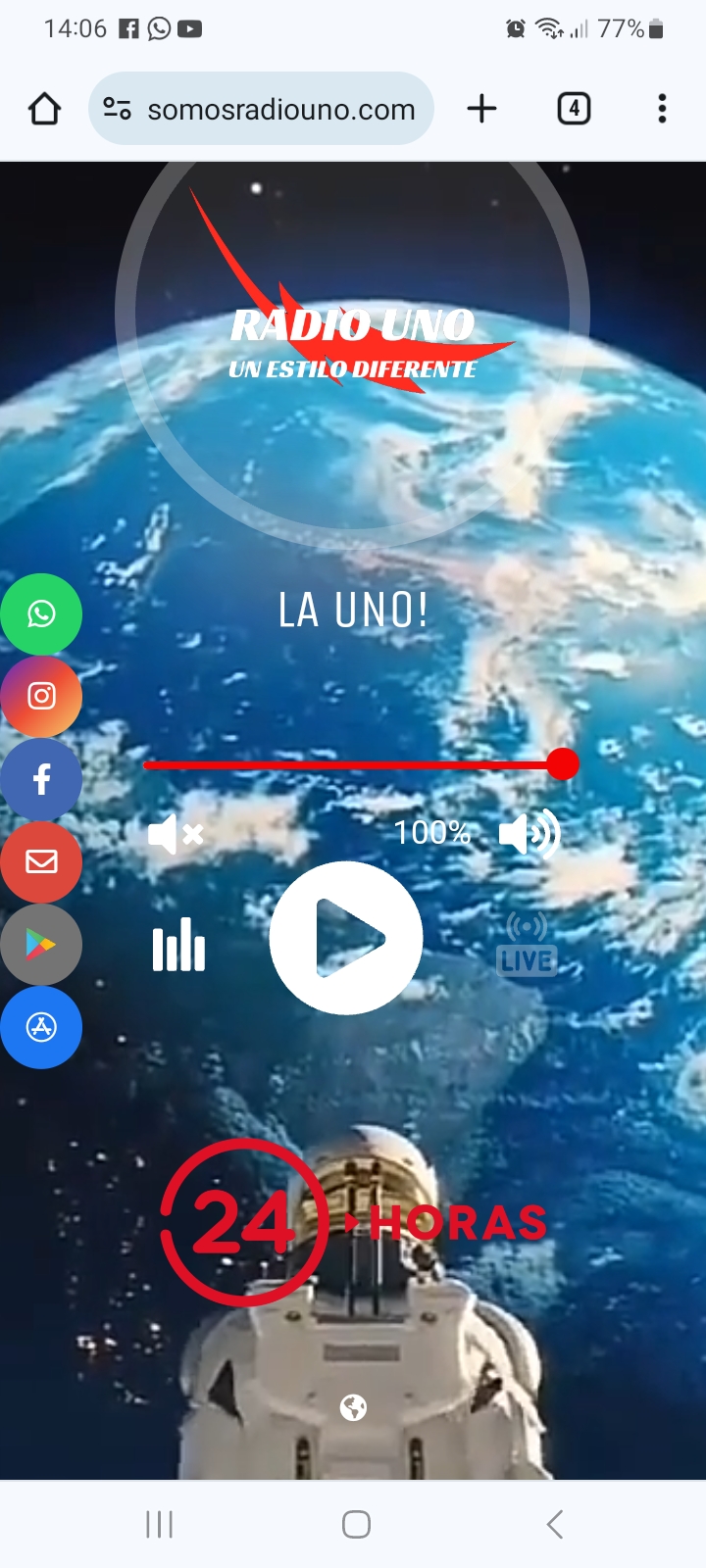This screenshot has height=1568, width=706.
Task: Send an email via the envelope icon
Action: click(x=41, y=862)
